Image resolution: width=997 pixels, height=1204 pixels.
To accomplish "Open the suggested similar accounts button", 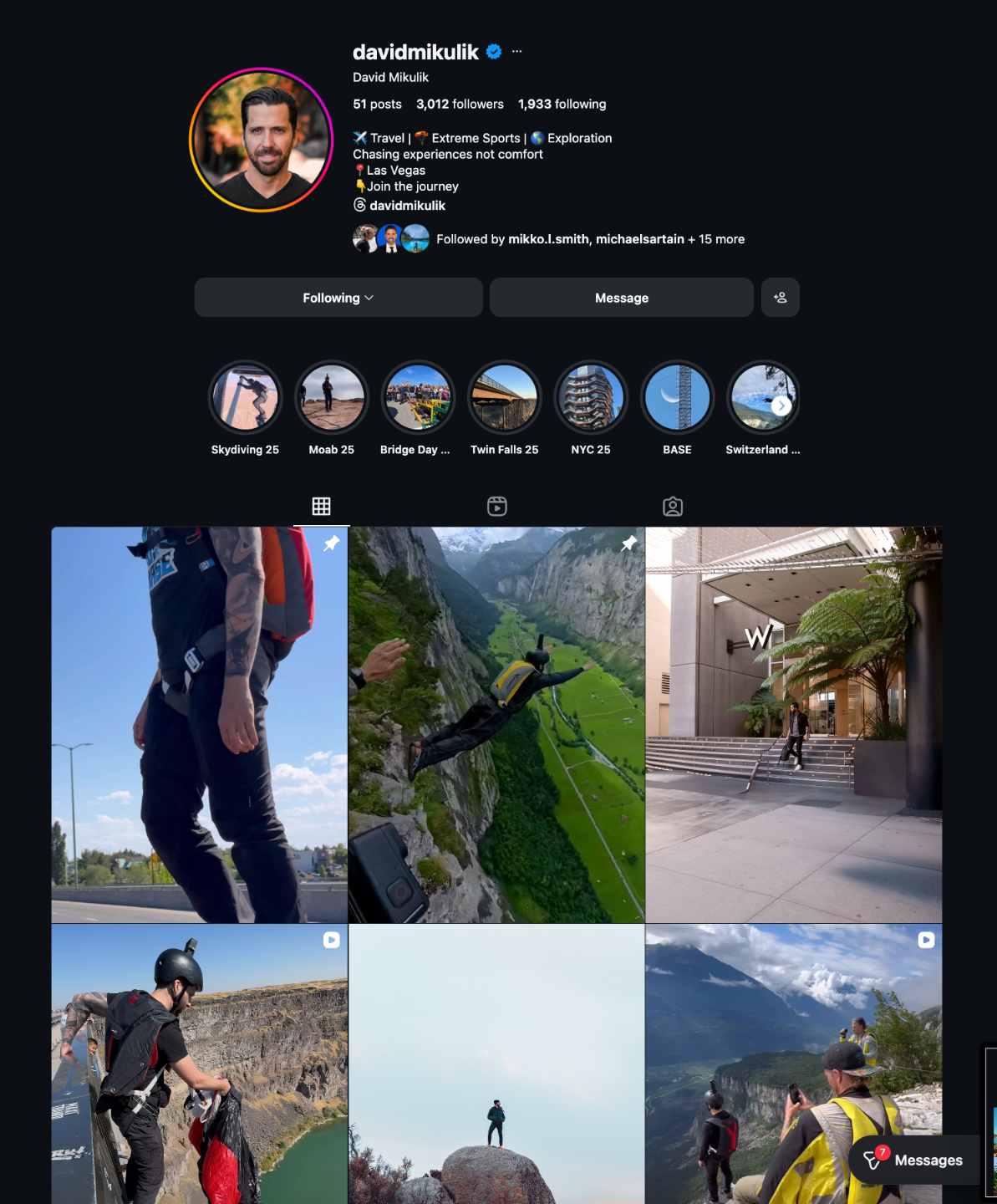I will (x=780, y=298).
